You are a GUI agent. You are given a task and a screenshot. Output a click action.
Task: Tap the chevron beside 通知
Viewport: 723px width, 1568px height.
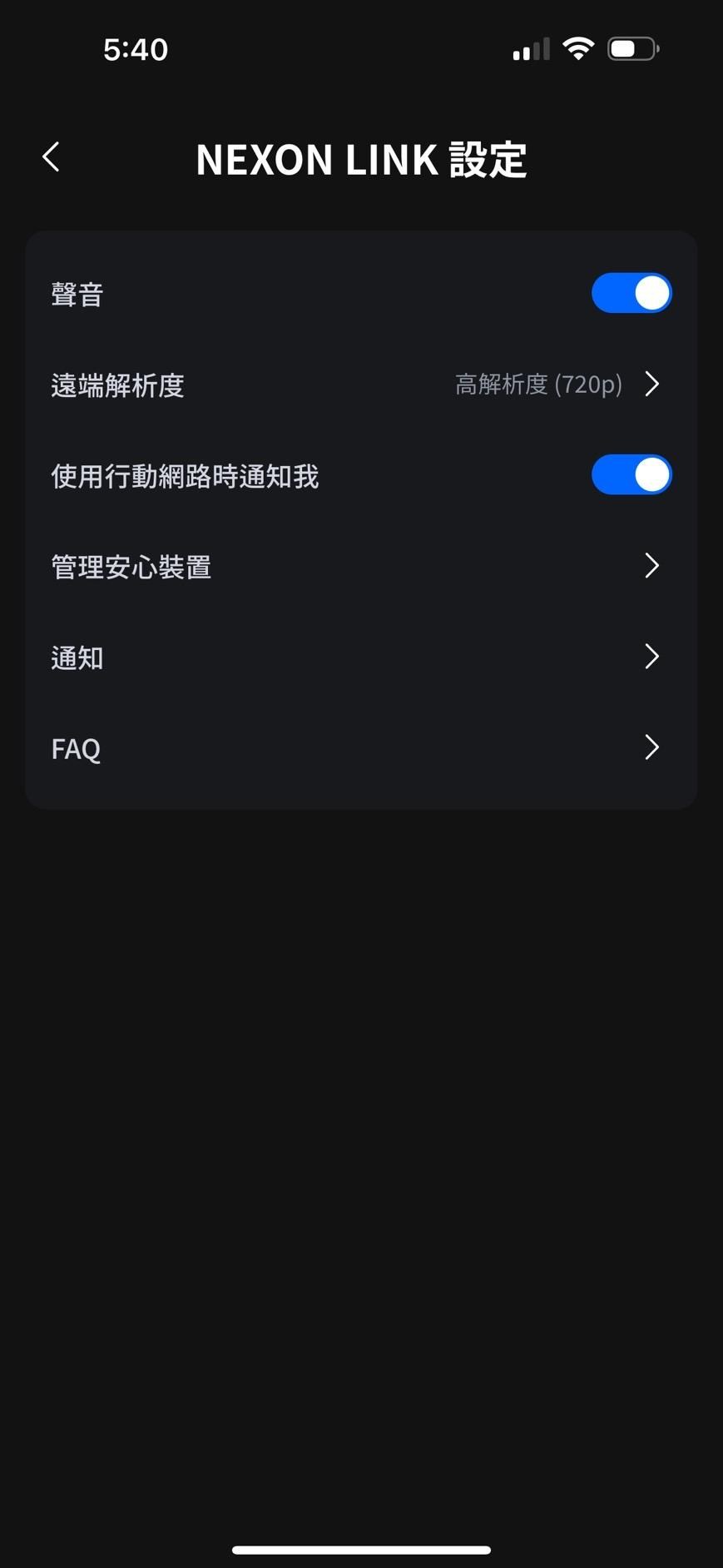[x=651, y=657]
